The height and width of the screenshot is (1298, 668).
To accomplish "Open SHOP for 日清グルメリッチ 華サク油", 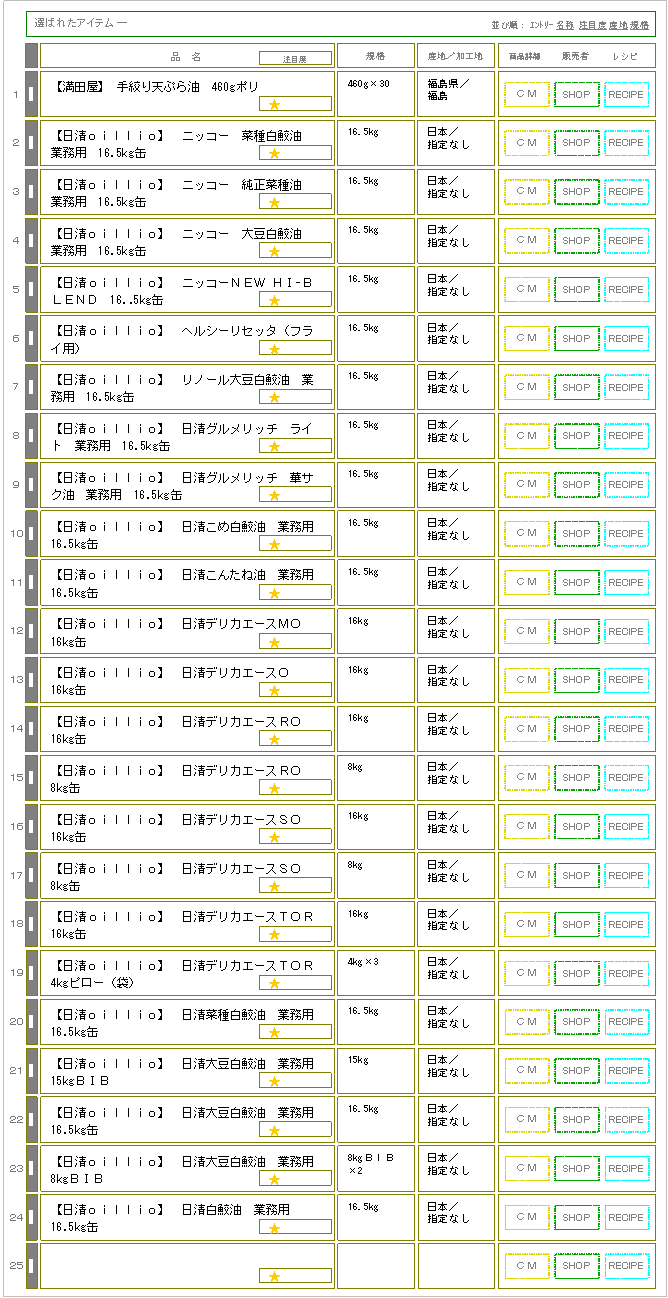I will tap(576, 485).
